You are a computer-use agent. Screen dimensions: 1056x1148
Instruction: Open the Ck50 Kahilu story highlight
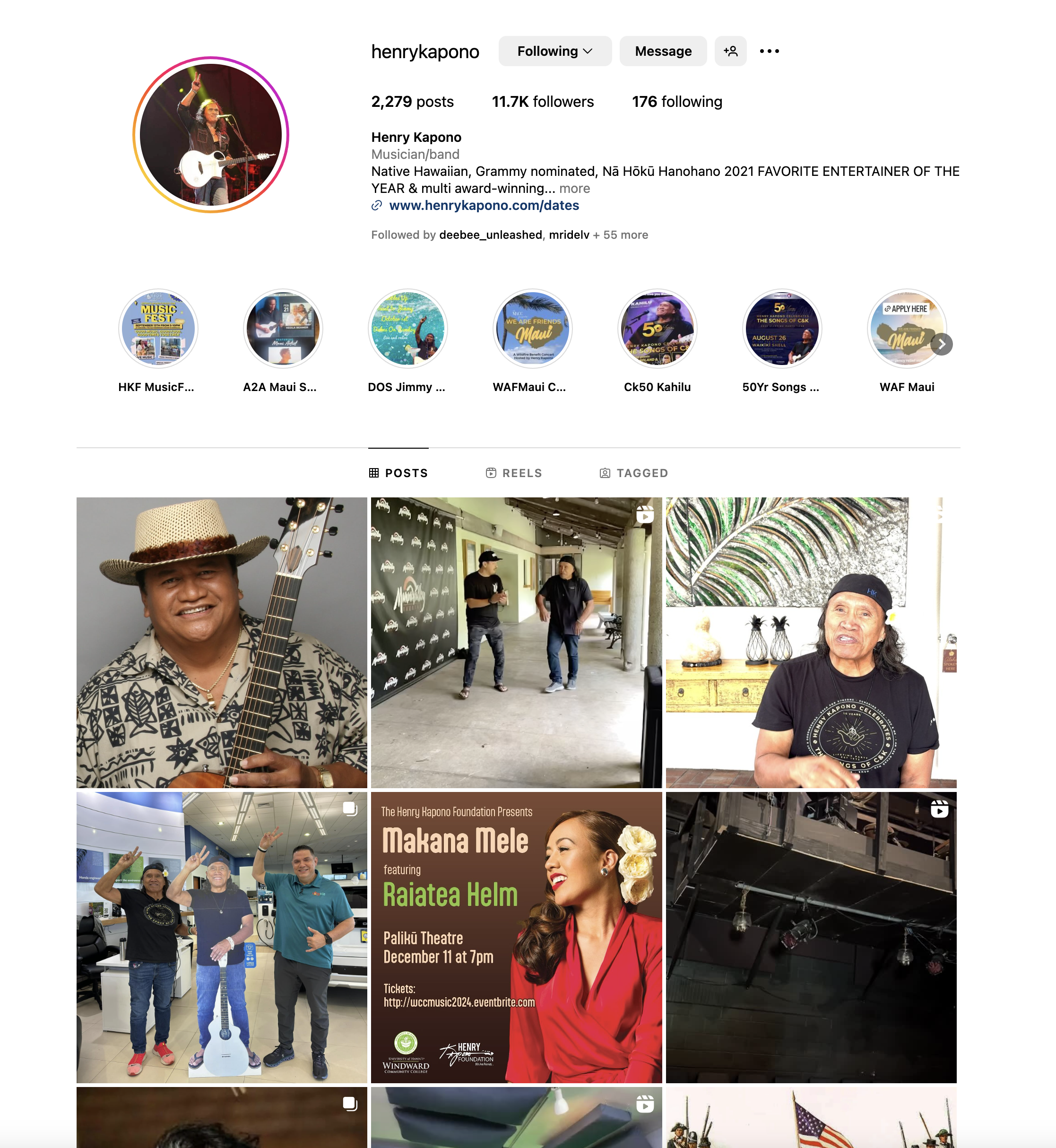[x=657, y=329]
